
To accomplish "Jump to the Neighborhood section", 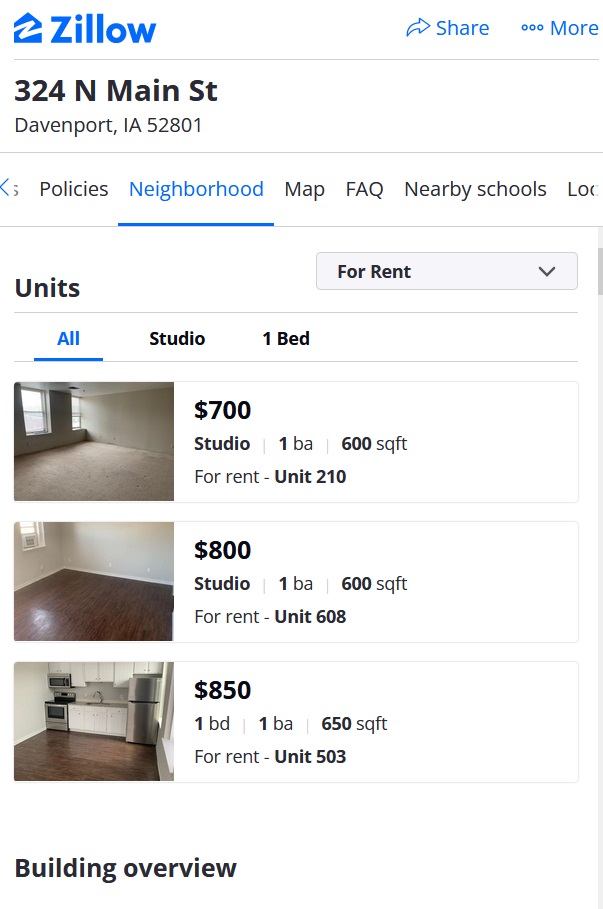I will 196,189.
